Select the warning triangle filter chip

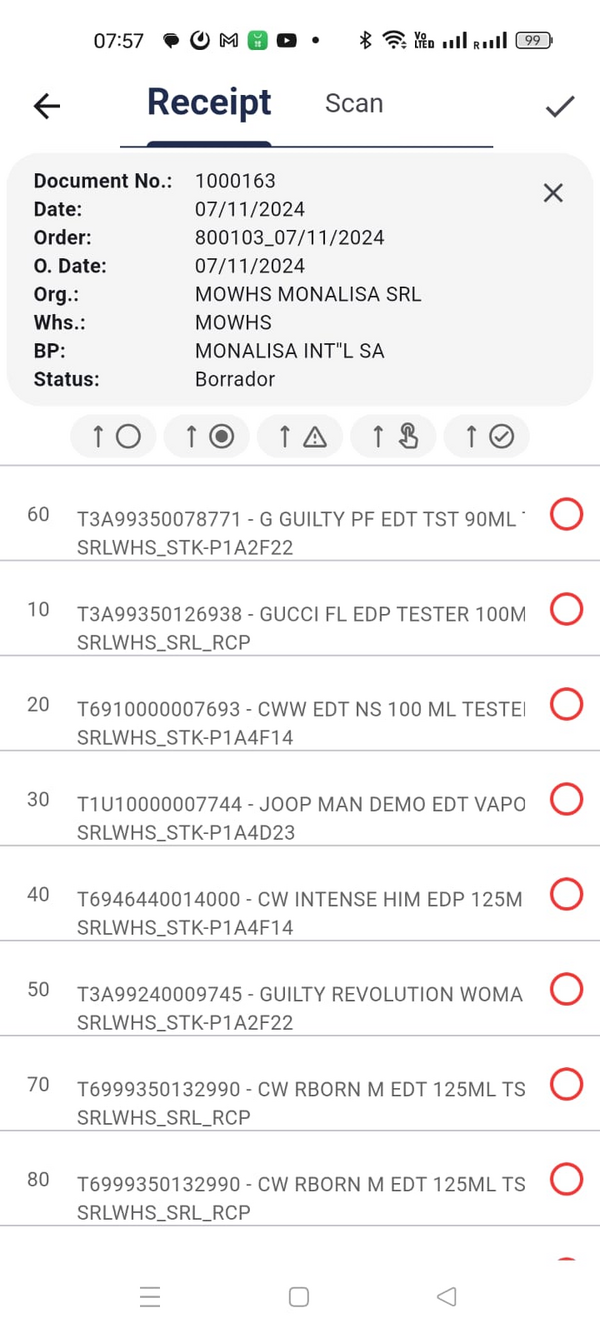tap(301, 436)
